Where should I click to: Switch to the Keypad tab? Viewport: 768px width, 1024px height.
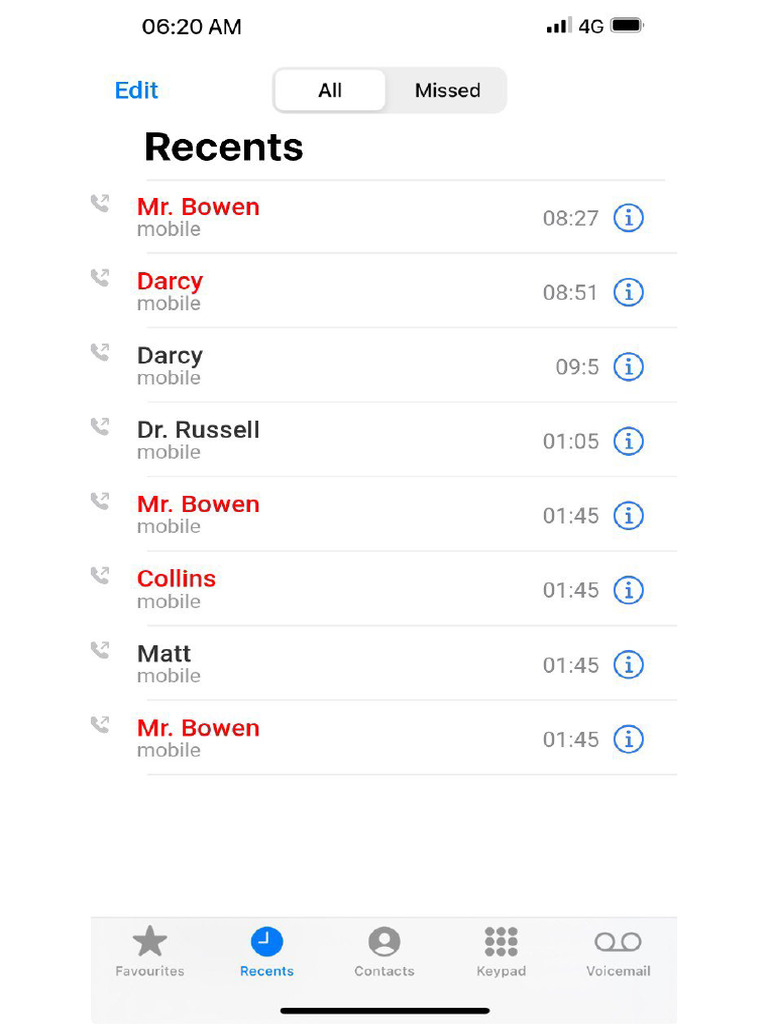coord(501,951)
